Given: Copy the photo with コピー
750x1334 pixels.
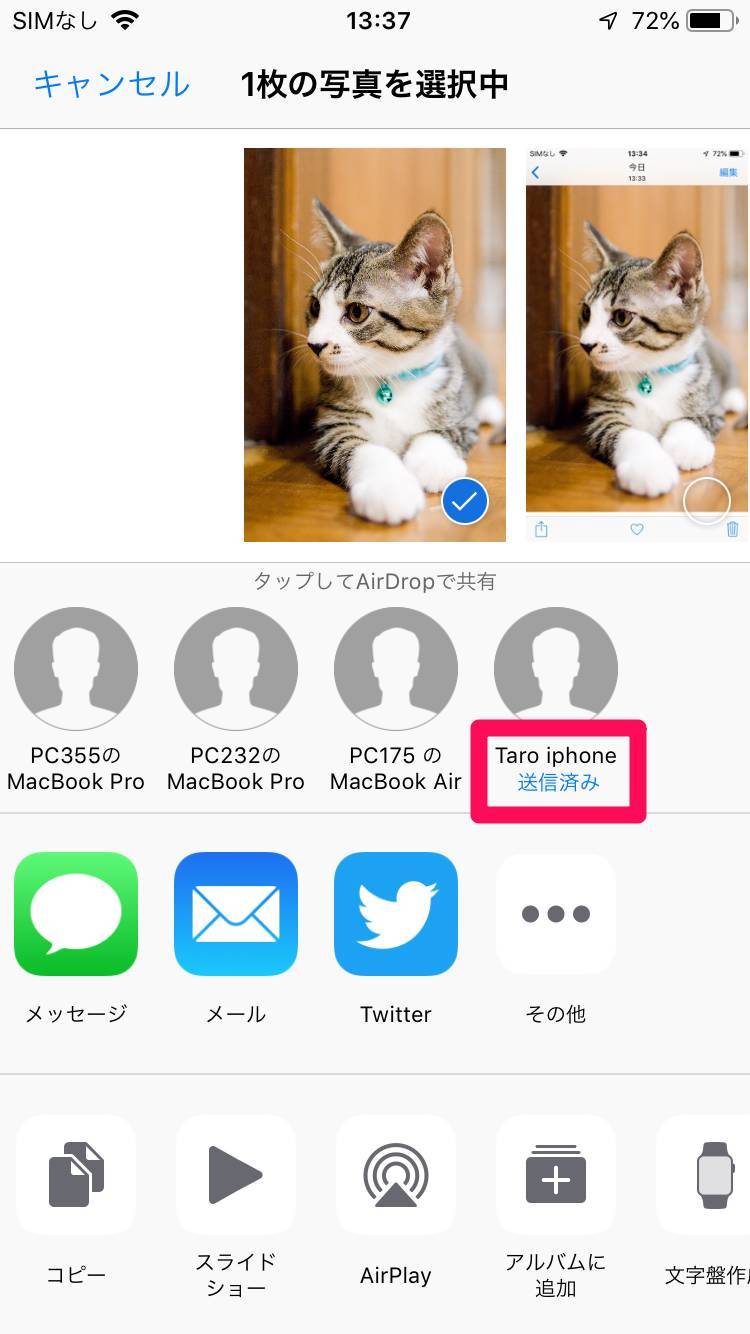Looking at the screenshot, I should click(x=76, y=1174).
